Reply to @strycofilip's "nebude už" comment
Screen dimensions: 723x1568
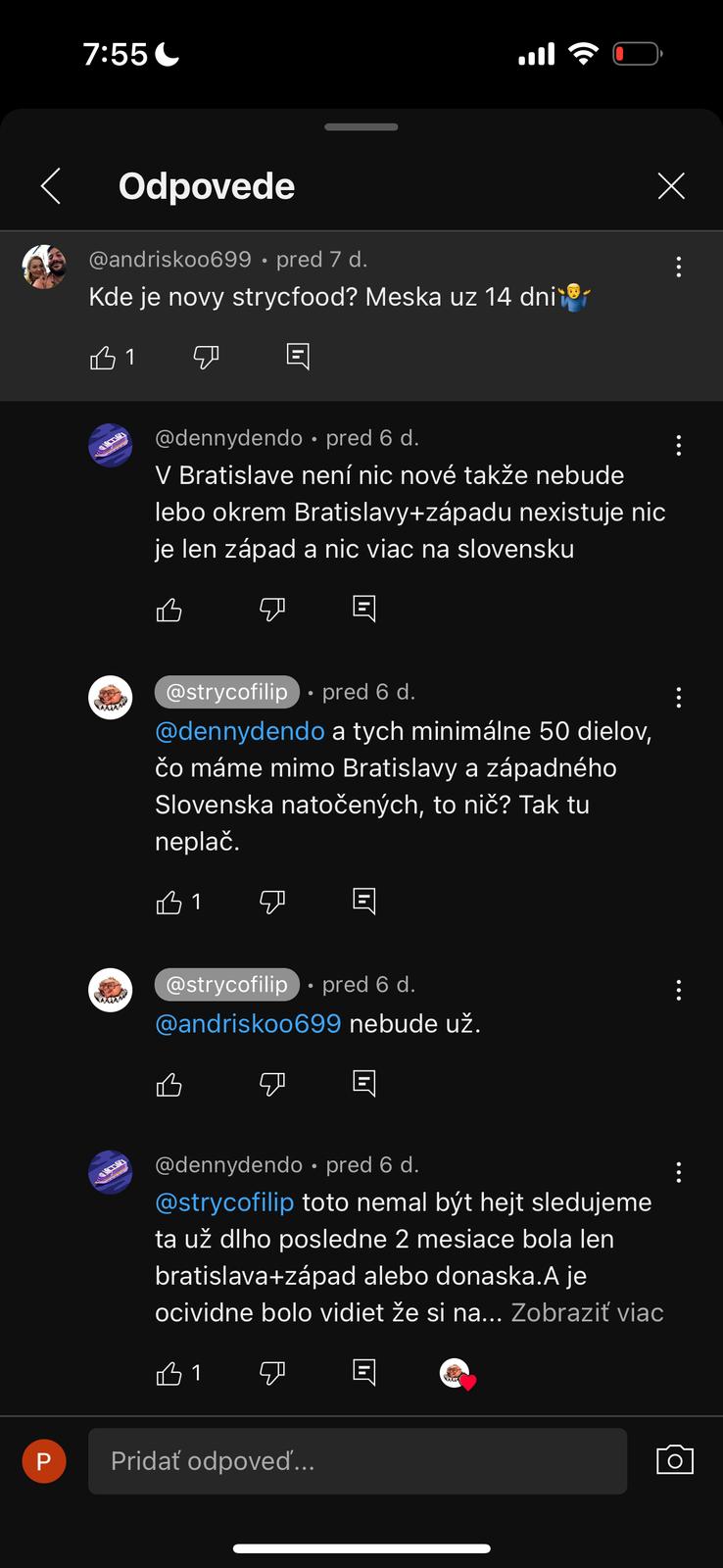364,1083
